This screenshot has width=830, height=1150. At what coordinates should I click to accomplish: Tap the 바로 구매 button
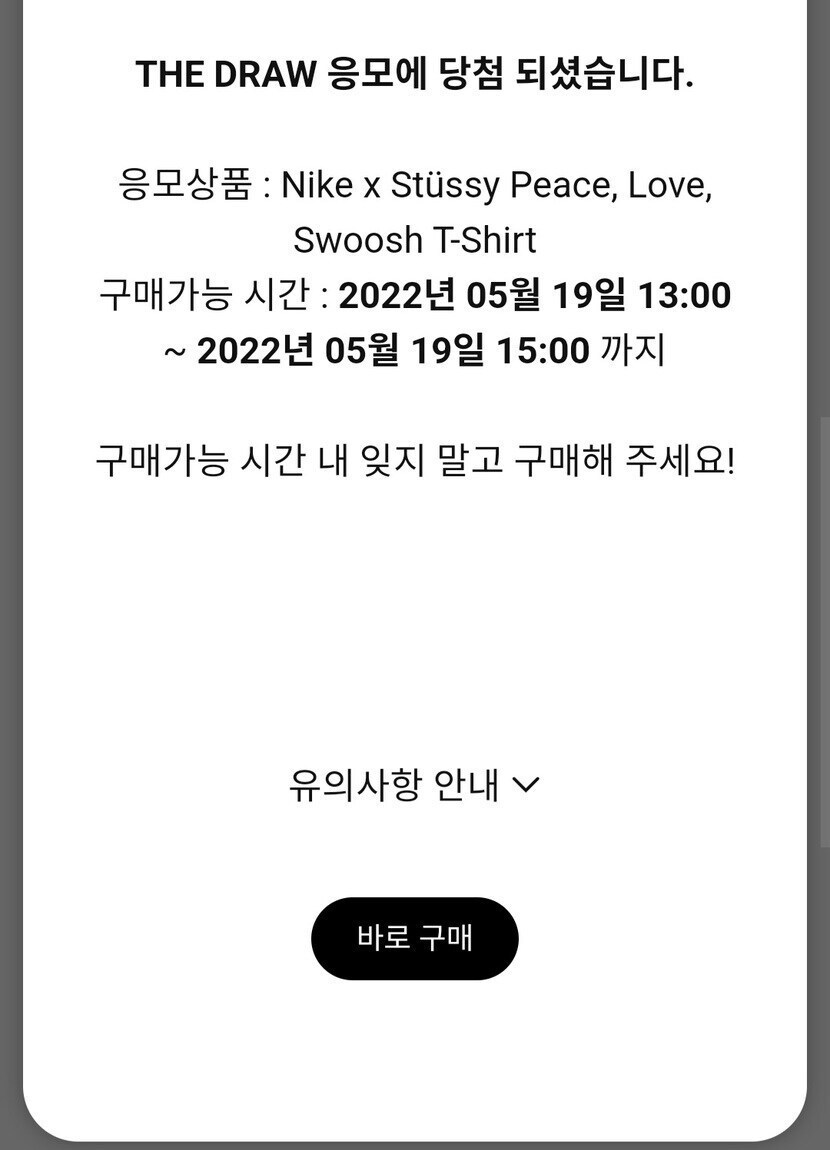[414, 938]
